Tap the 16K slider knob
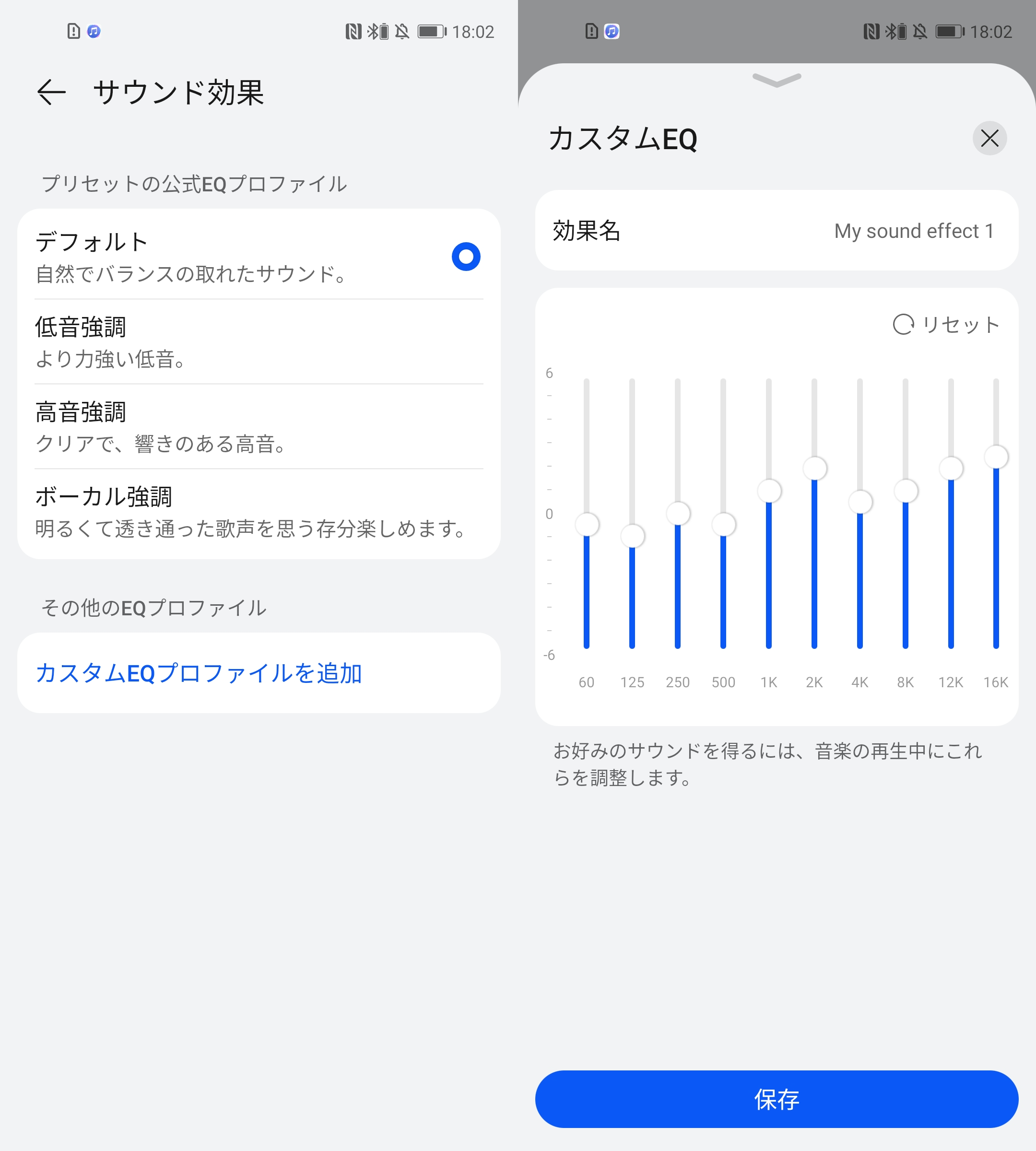 coord(996,457)
